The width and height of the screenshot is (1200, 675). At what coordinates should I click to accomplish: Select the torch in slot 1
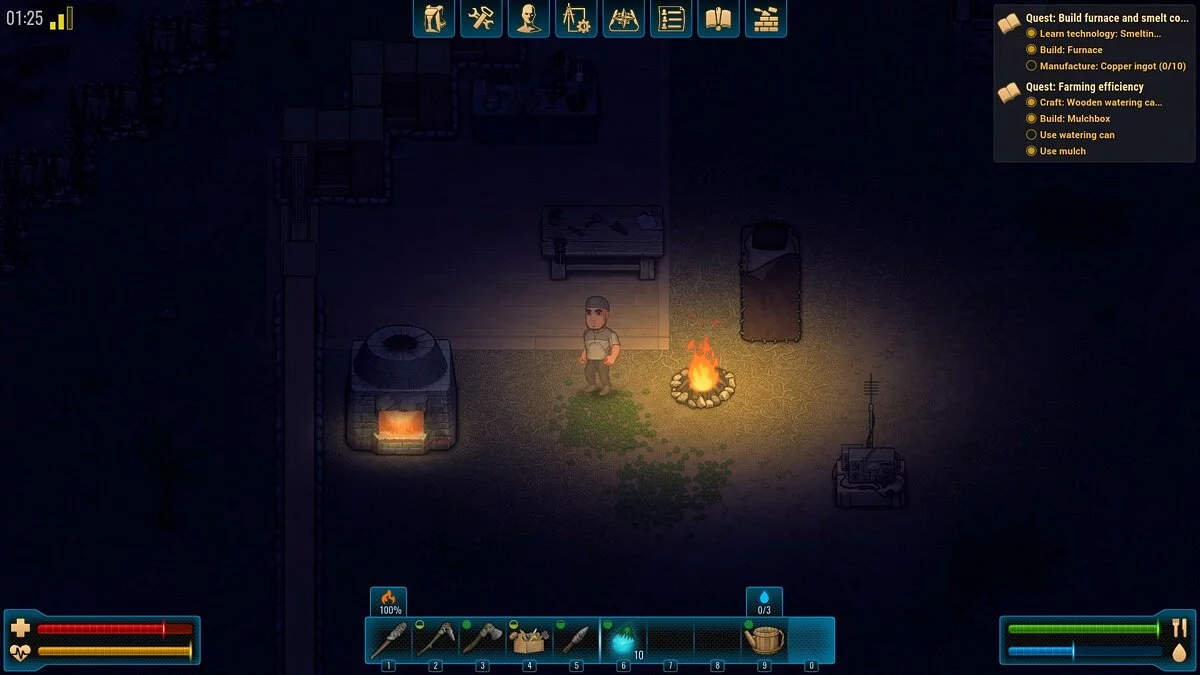coord(389,640)
